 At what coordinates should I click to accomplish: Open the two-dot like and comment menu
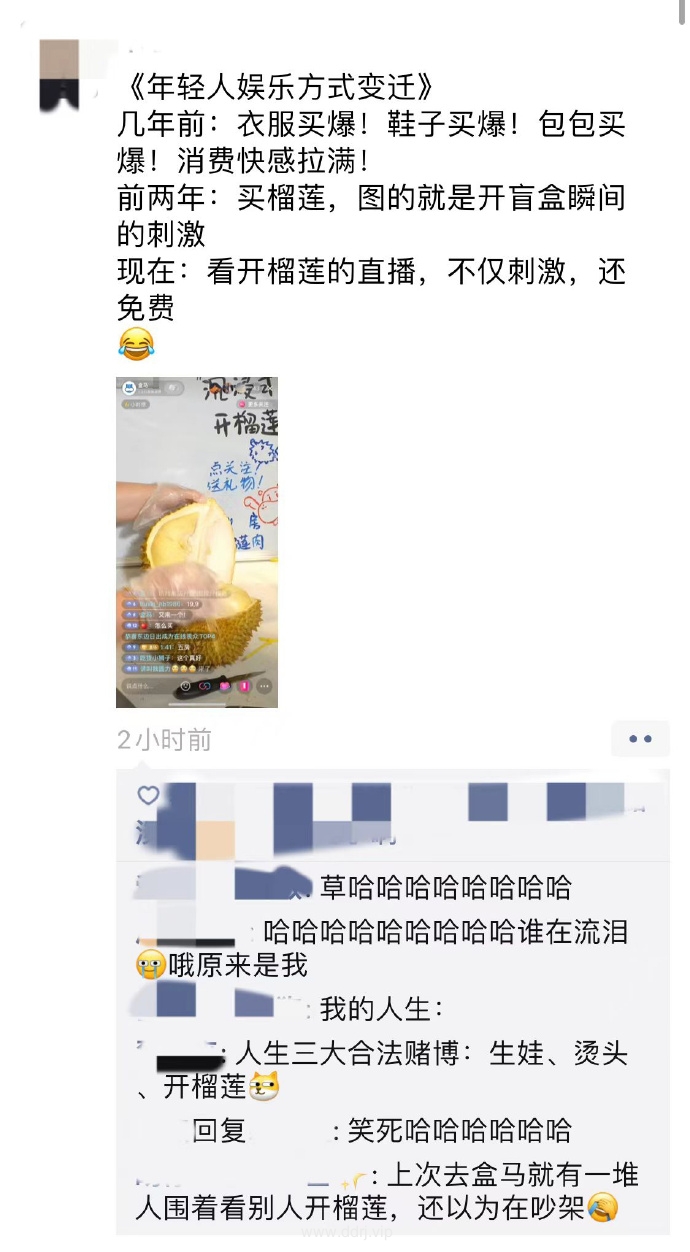[640, 739]
